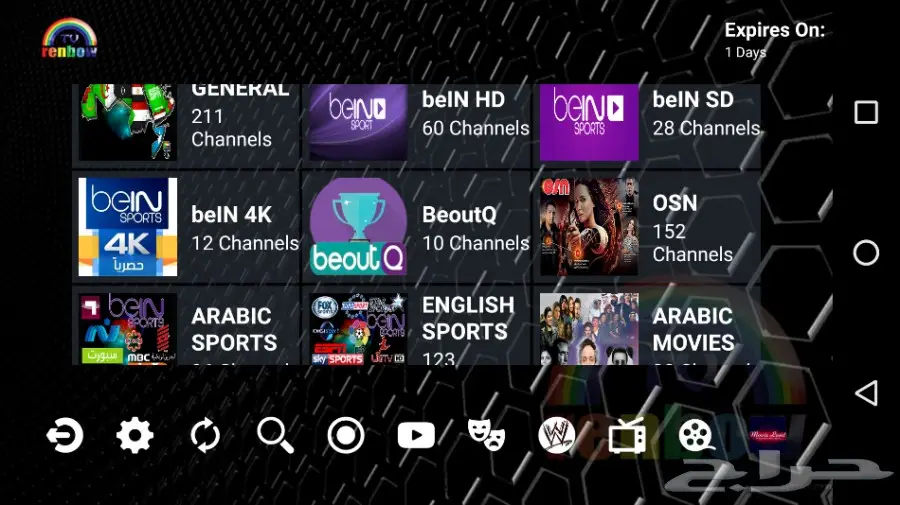
Task: Tap the logout icon
Action: click(x=65, y=436)
